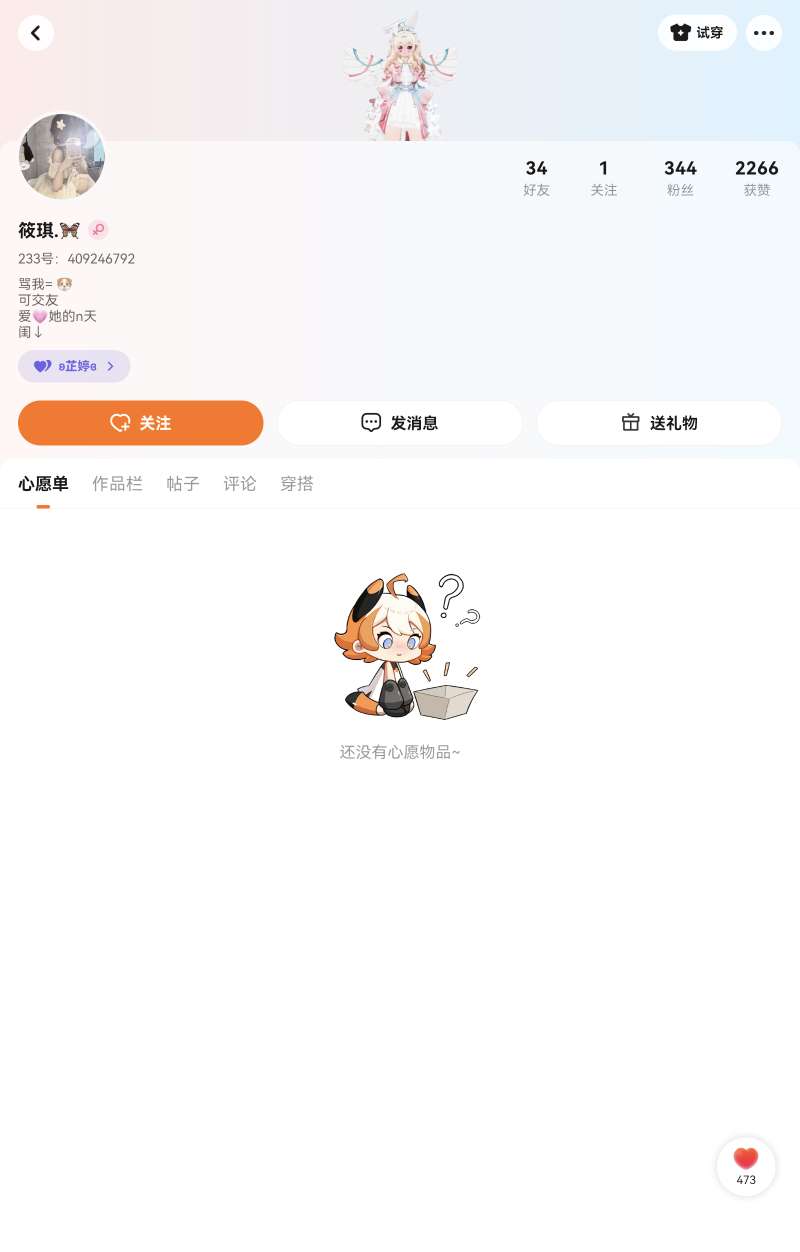Follow this user with 关注 button
Screen dimensions: 800x1252
(x=140, y=423)
